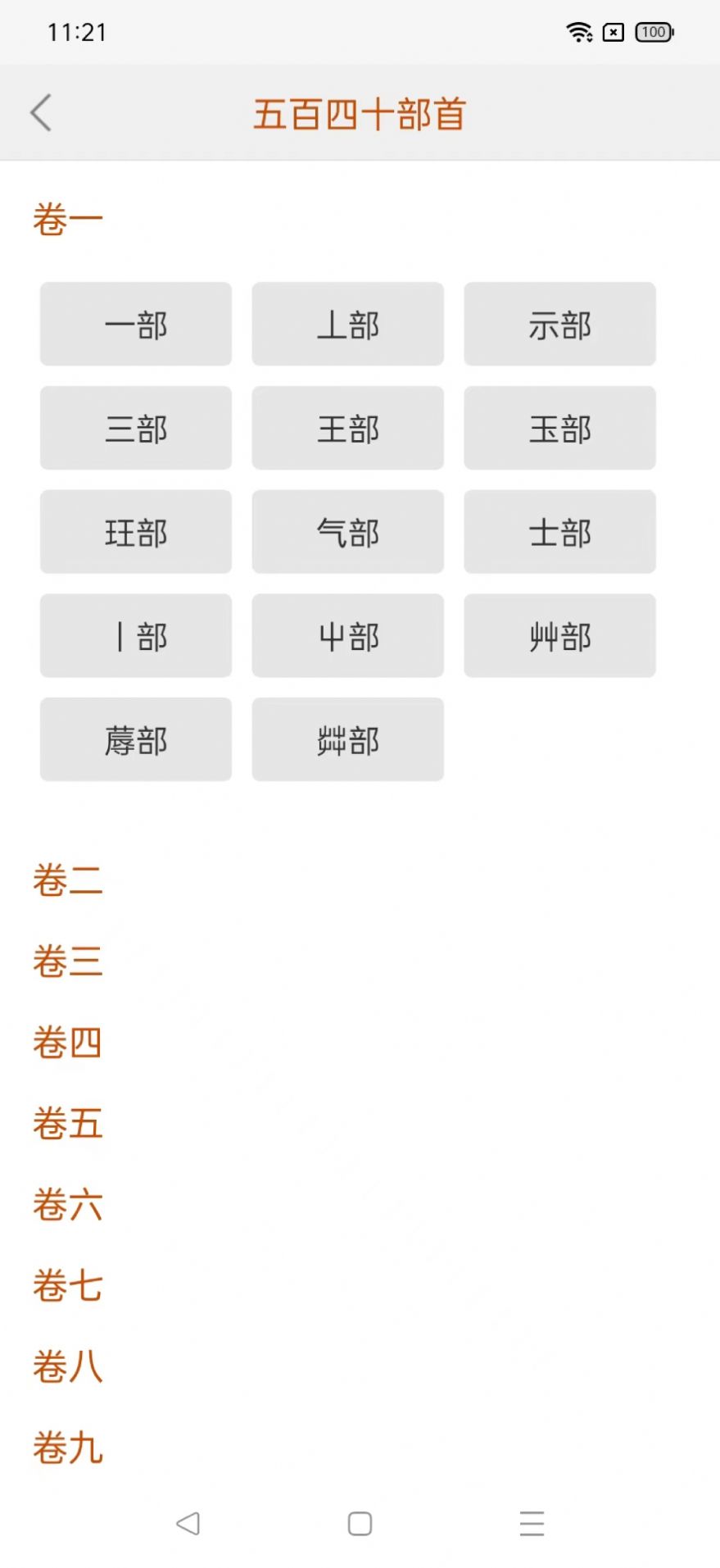
Task: Tap the 五百四十部首 page title
Action: [x=359, y=114]
